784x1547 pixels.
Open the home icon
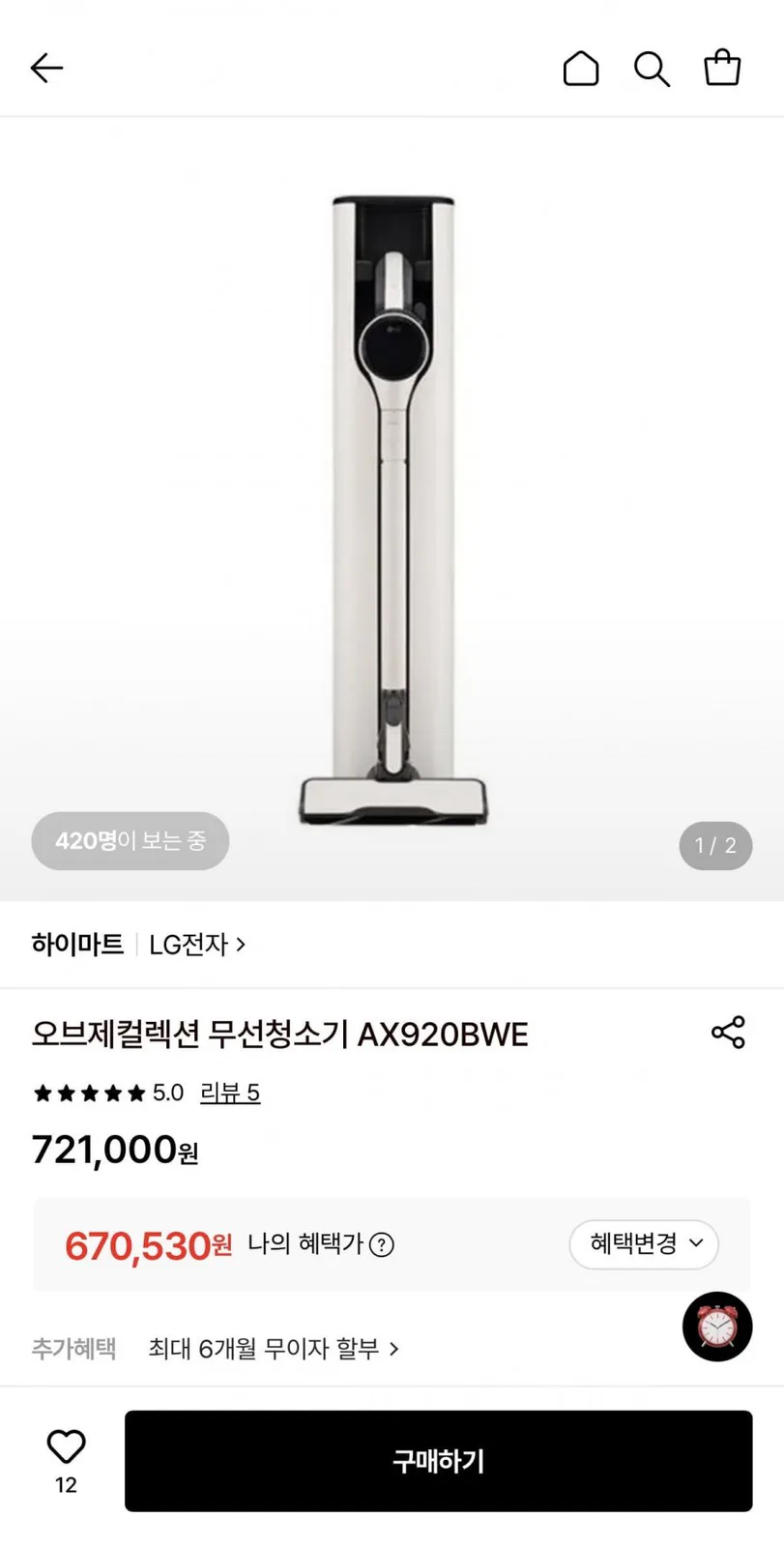(581, 68)
